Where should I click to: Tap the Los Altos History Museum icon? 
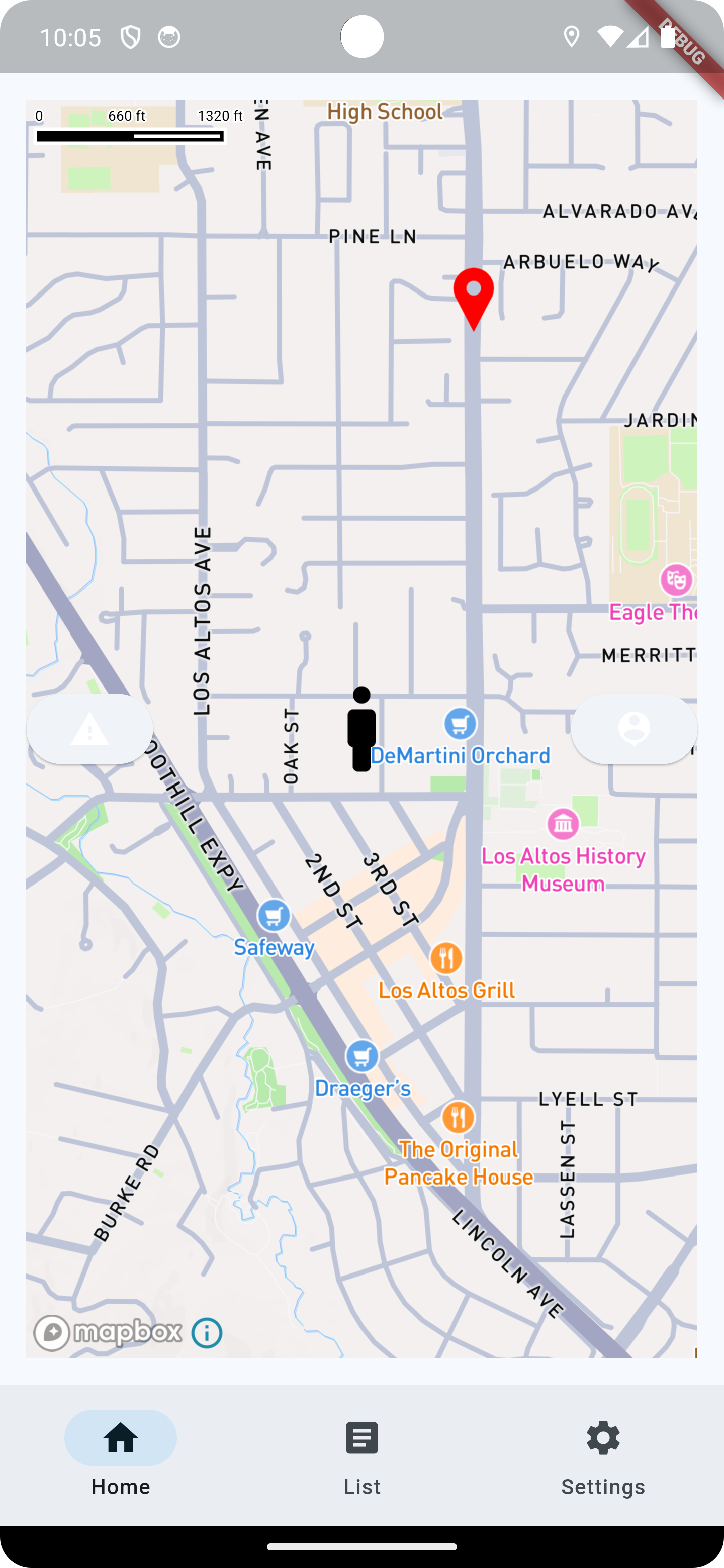coord(563,824)
